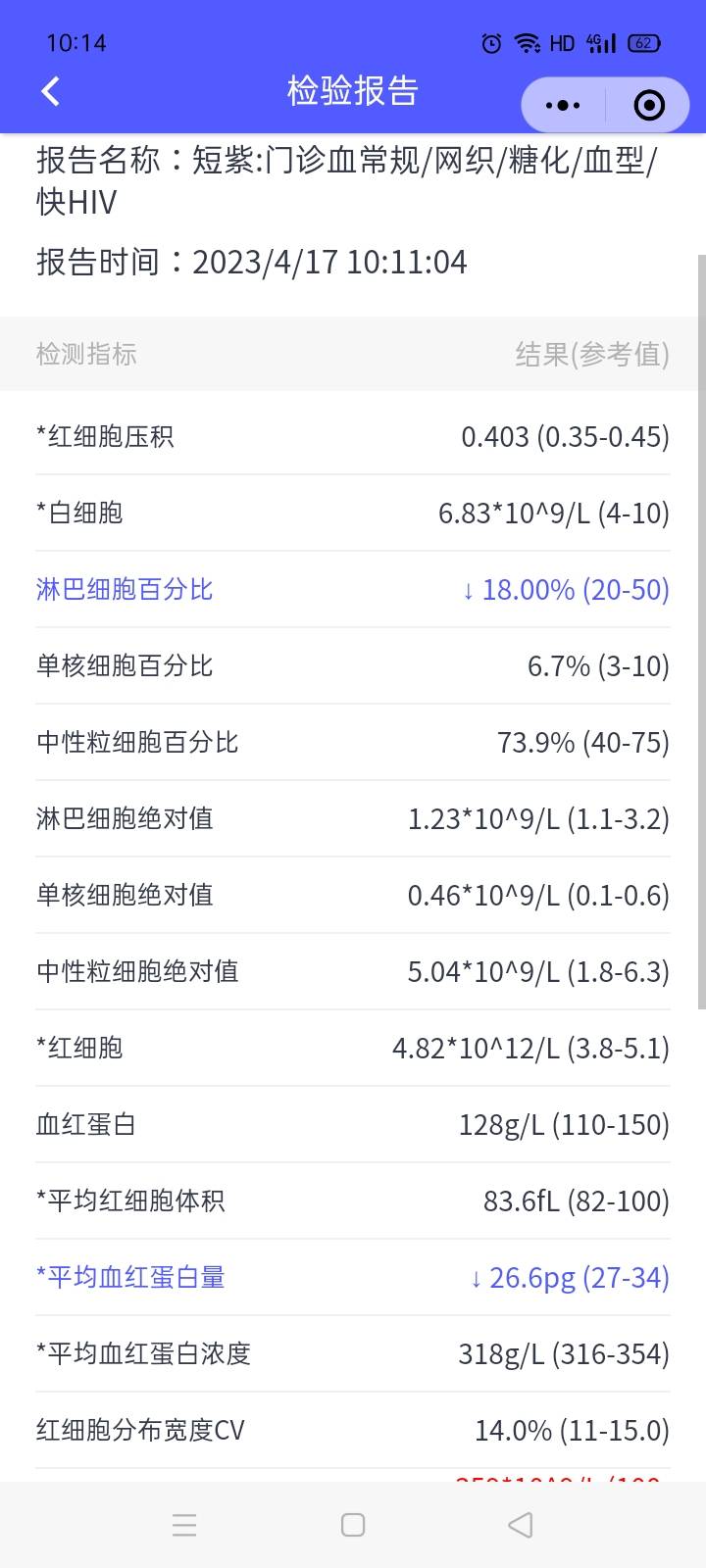Tap the circular close capsule button
The height and width of the screenshot is (1568, 706).
tap(648, 105)
